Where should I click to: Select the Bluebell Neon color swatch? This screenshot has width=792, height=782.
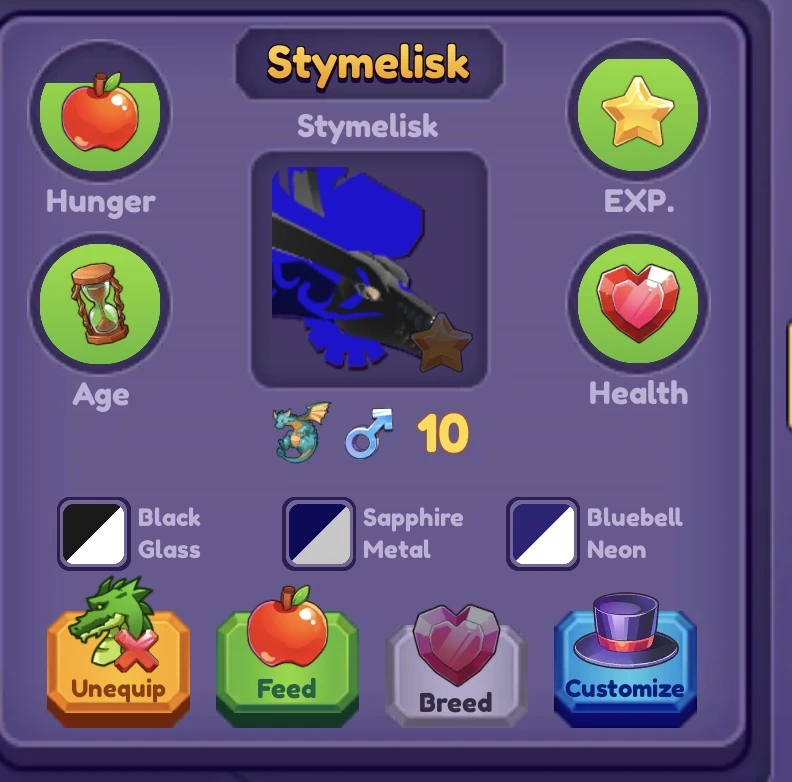coord(543,534)
